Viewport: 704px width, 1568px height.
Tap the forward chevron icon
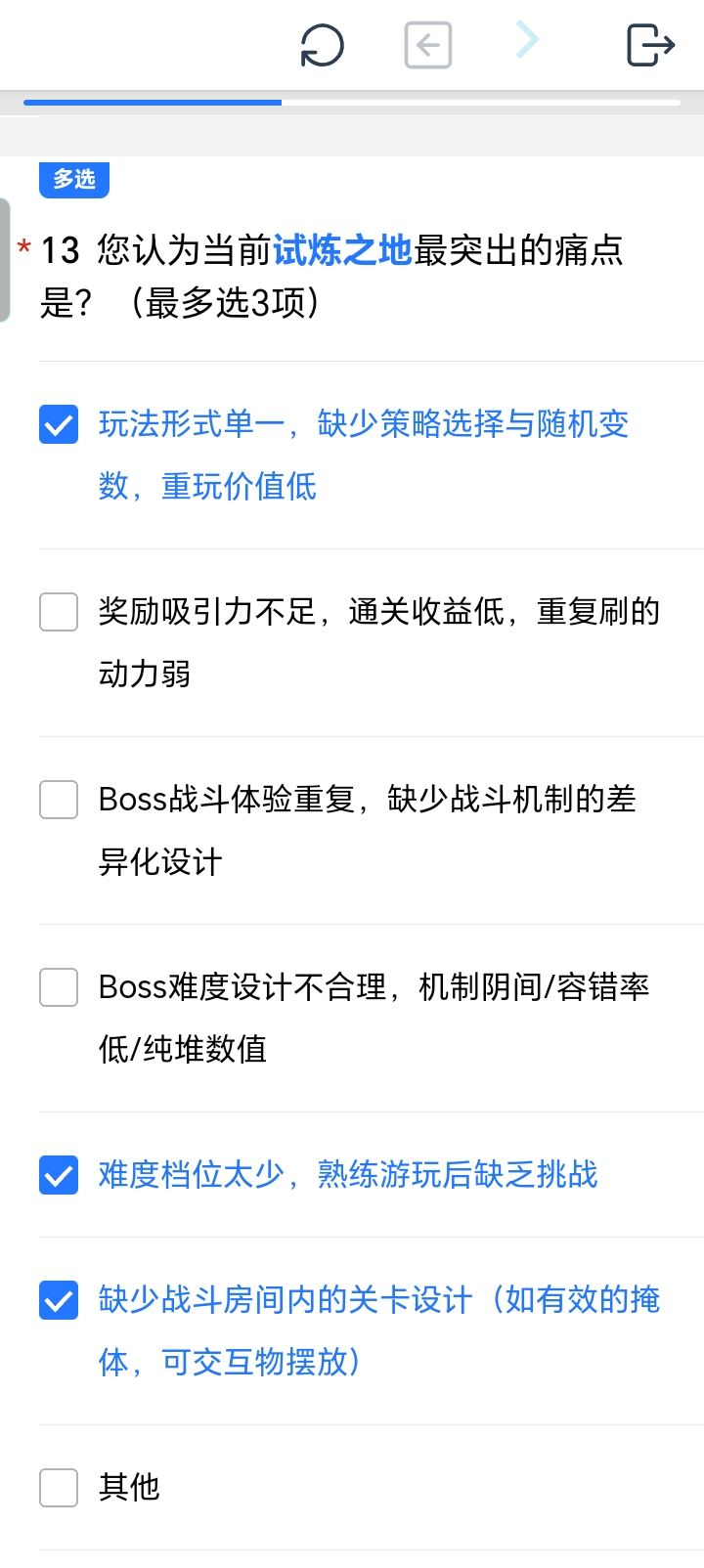tap(527, 40)
